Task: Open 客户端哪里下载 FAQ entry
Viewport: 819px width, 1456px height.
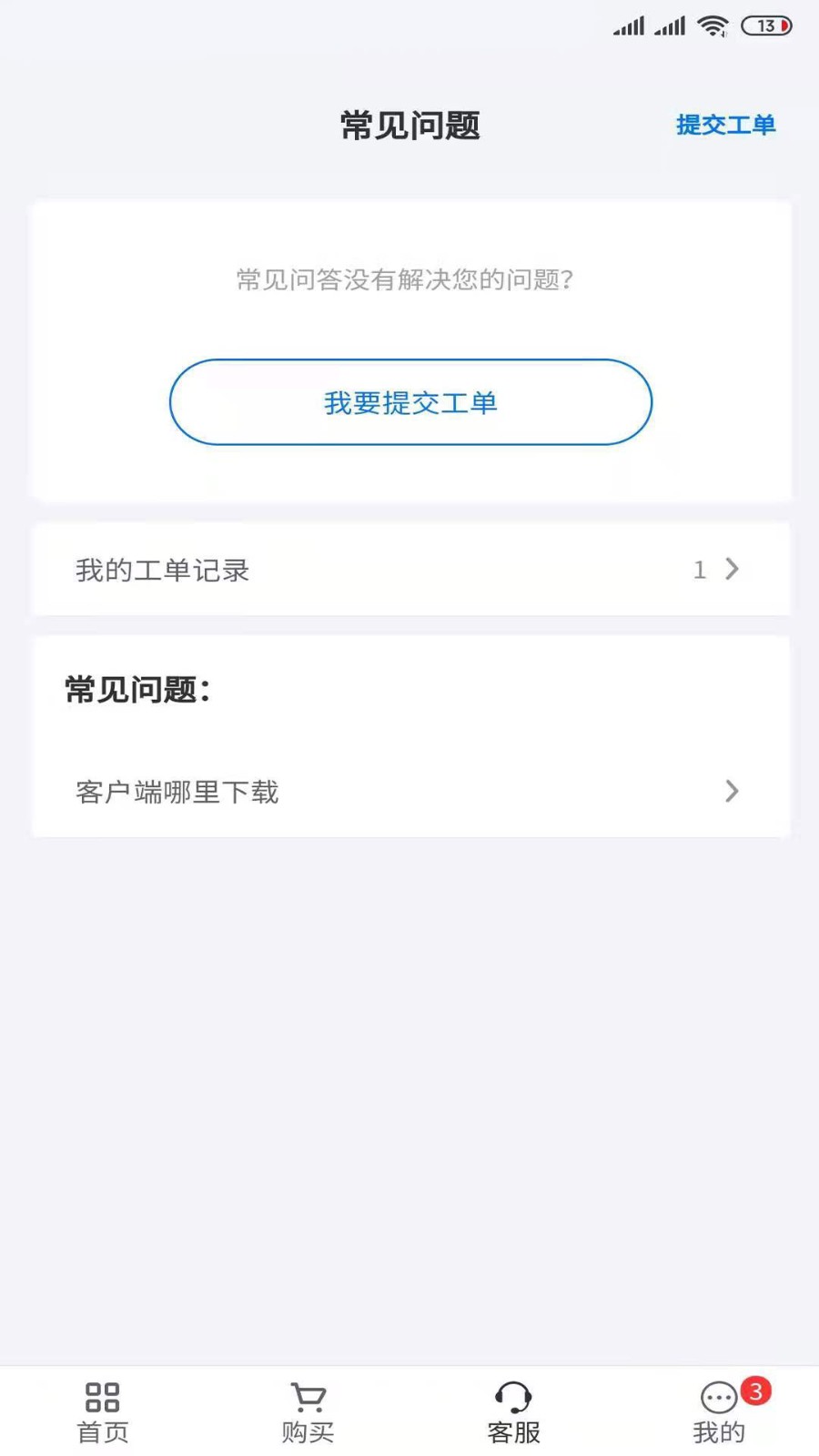Action: [177, 792]
